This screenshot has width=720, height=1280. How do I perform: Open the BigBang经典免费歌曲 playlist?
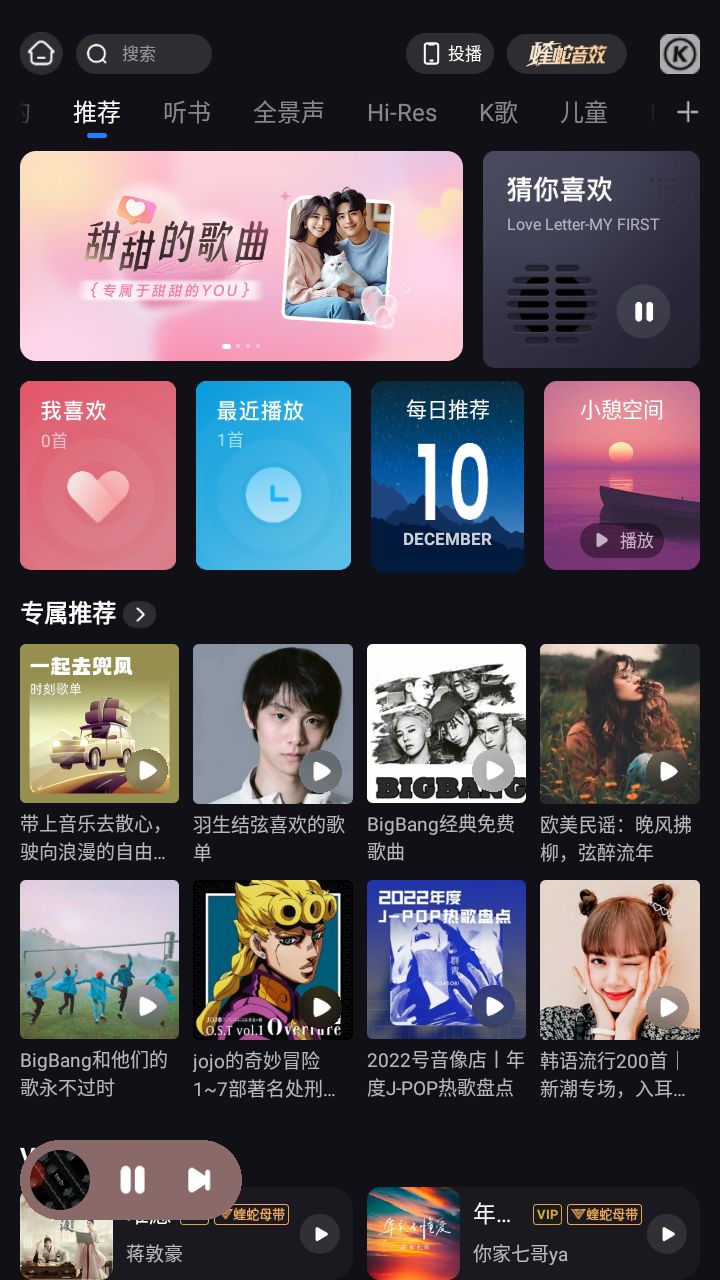pyautogui.click(x=446, y=724)
